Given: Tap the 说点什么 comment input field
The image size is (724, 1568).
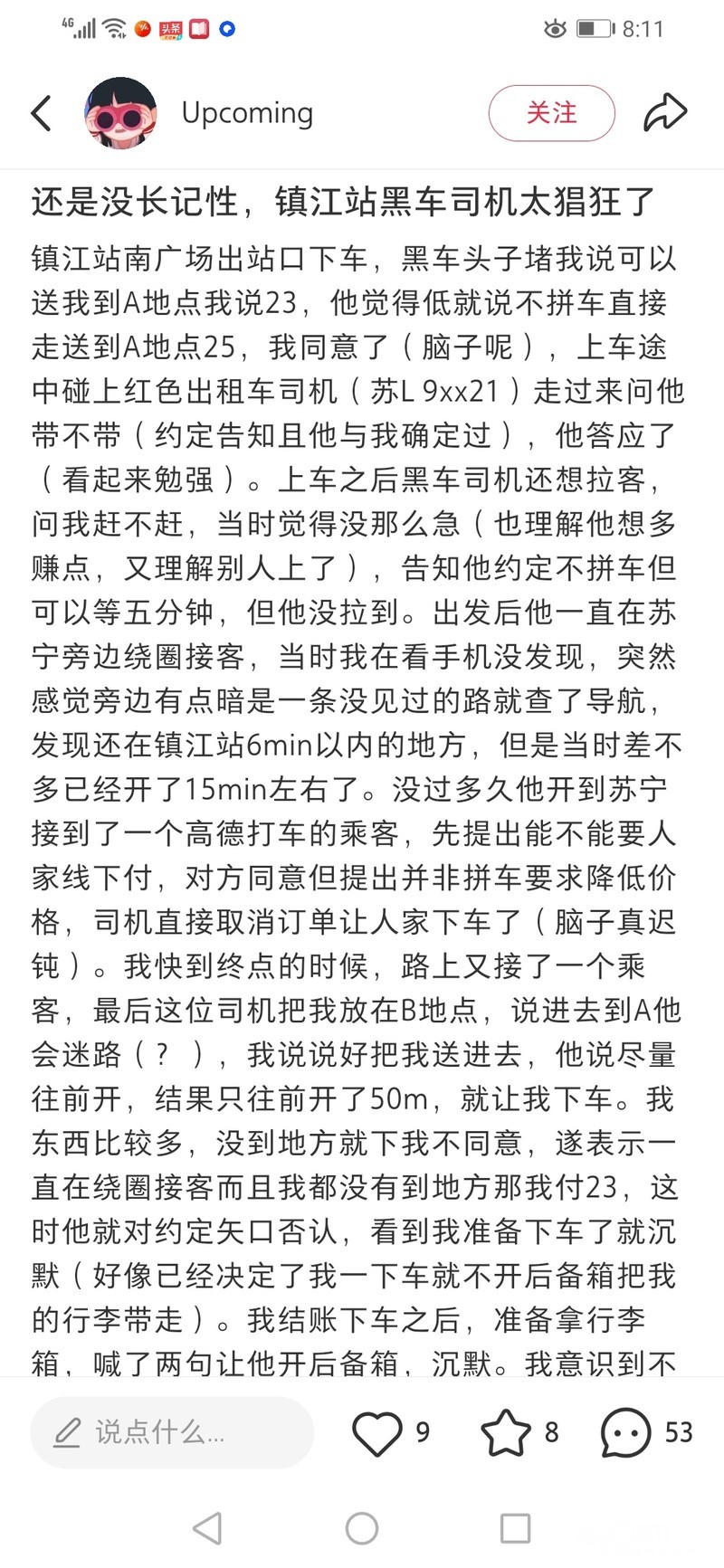Looking at the screenshot, I should click(x=172, y=1432).
